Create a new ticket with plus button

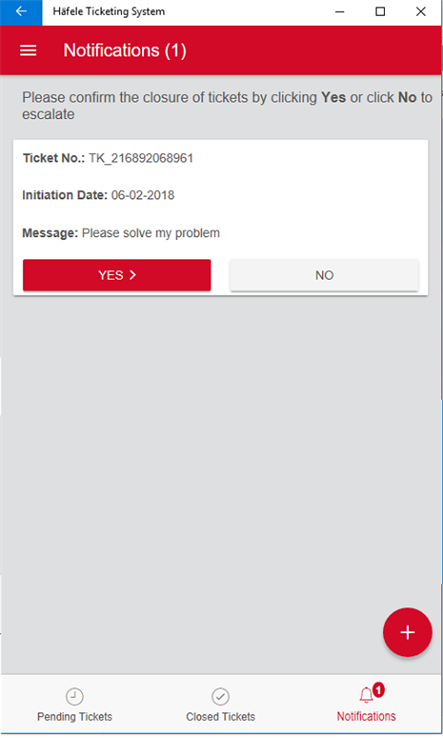tap(407, 632)
